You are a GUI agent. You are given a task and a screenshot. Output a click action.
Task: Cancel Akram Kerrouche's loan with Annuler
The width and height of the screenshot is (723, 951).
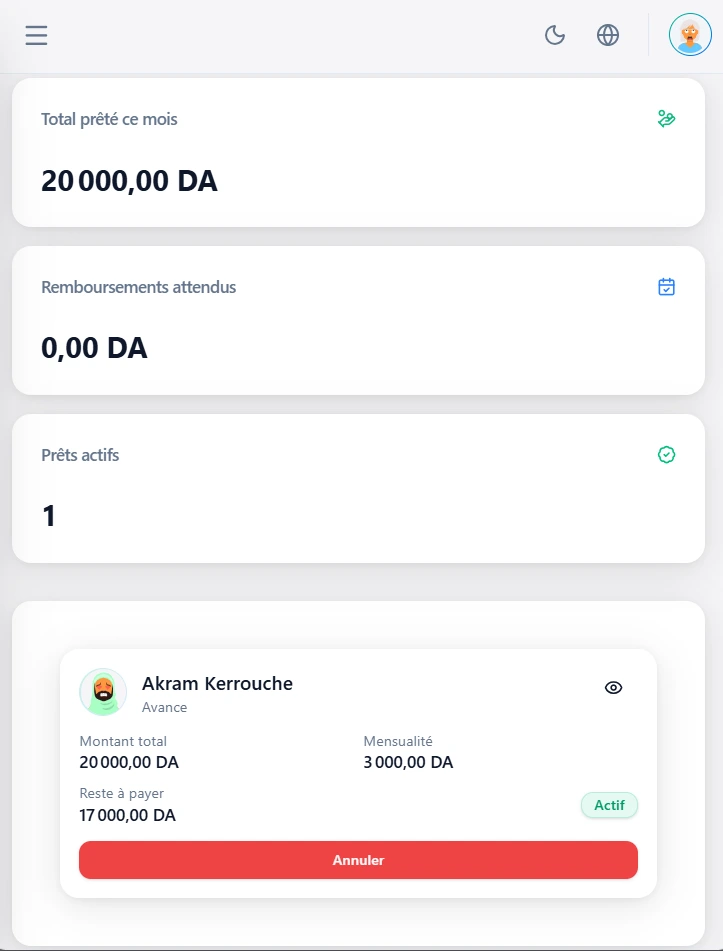358,860
